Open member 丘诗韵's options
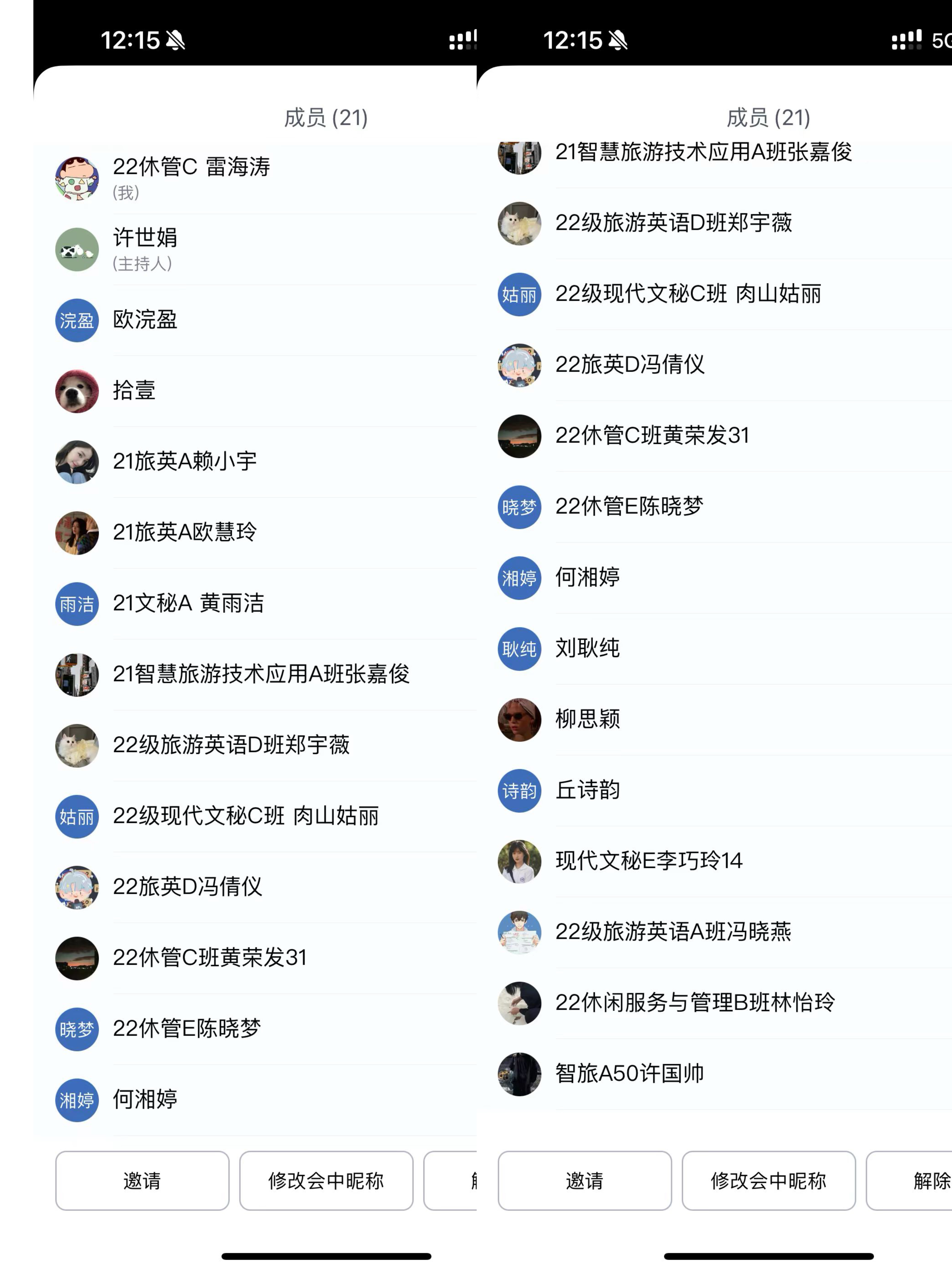 coord(587,790)
